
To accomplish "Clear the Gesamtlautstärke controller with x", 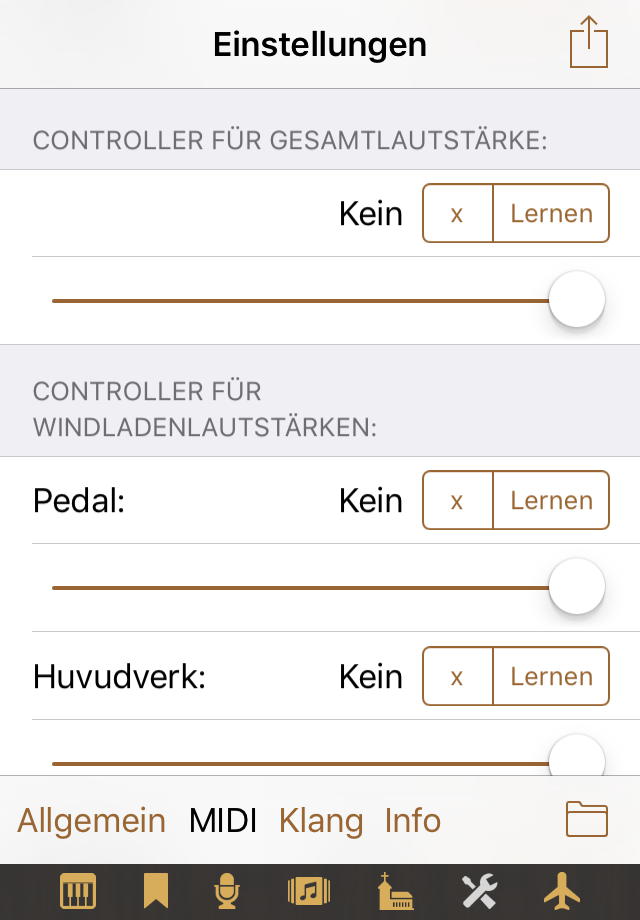I will pyautogui.click(x=457, y=213).
